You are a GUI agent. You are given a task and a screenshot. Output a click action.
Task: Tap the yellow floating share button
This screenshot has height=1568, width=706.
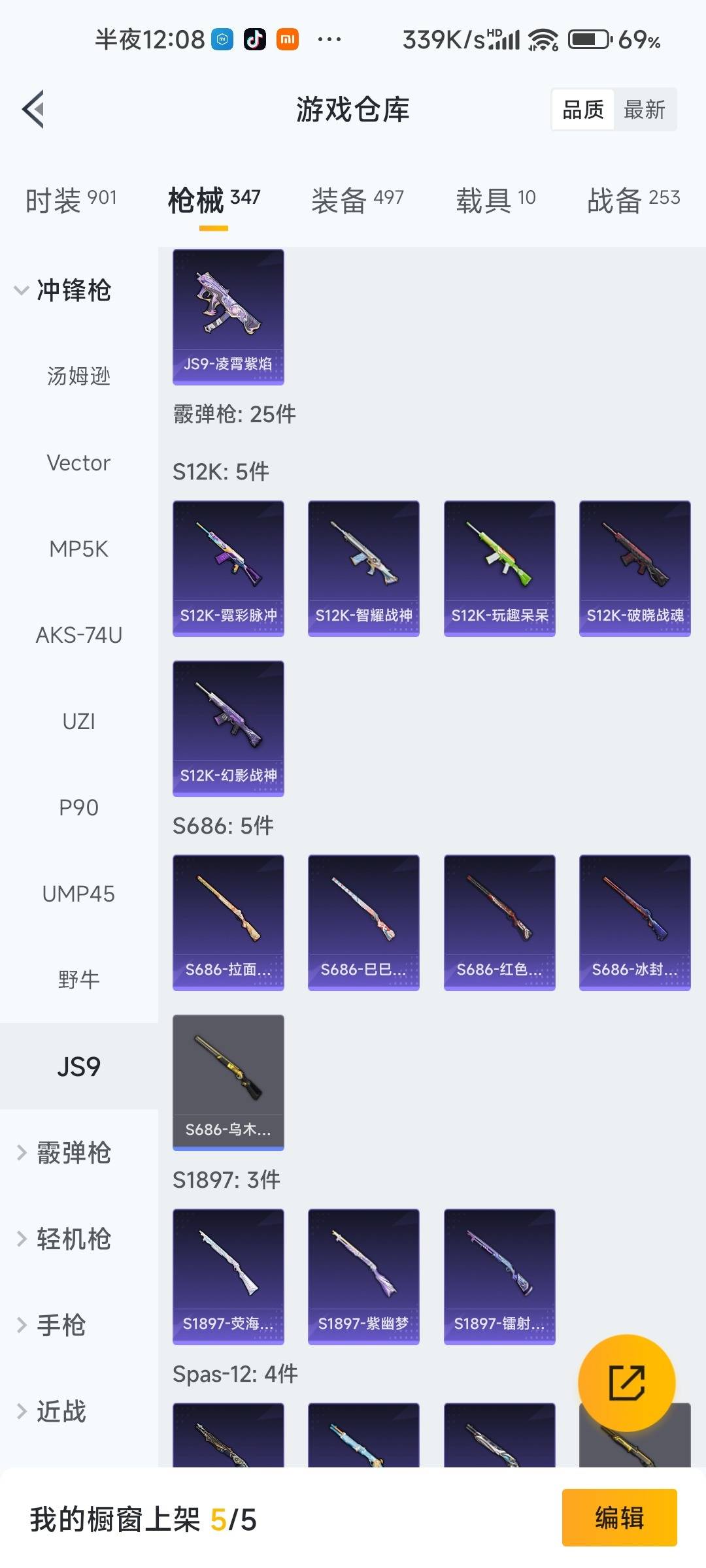(x=626, y=1382)
